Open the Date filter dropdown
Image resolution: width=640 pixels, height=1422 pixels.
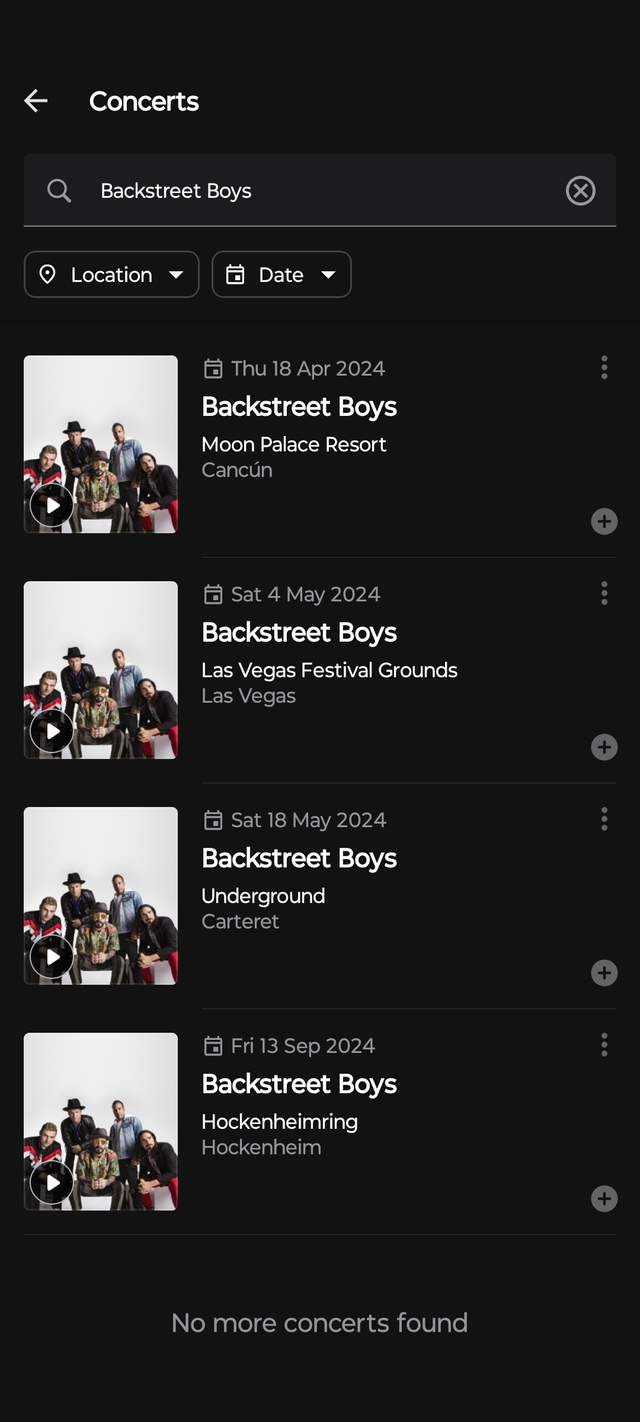point(281,275)
